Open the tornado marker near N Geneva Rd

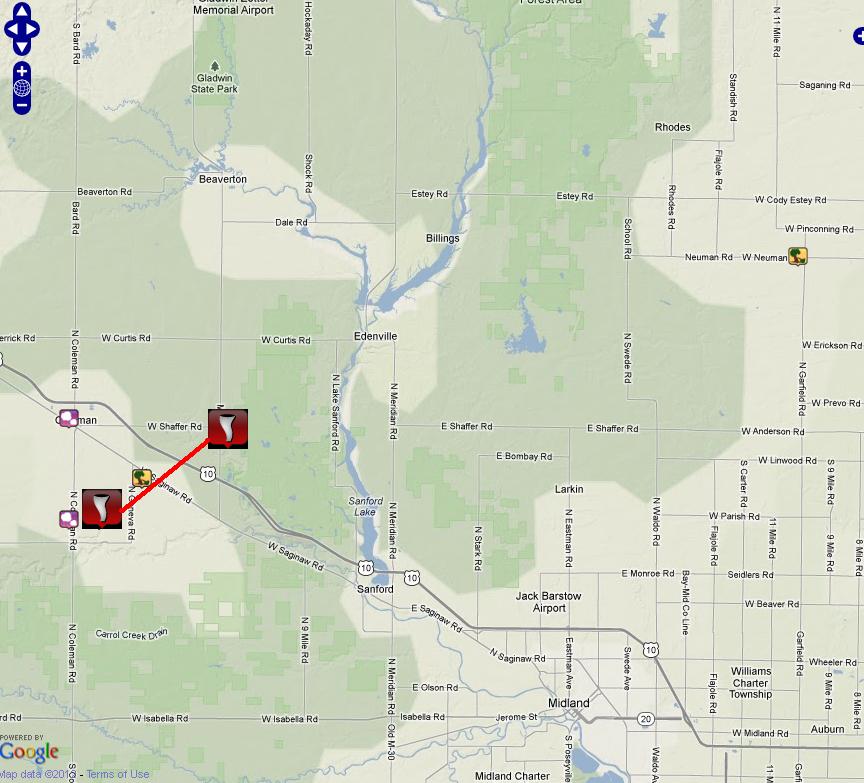[x=102, y=508]
